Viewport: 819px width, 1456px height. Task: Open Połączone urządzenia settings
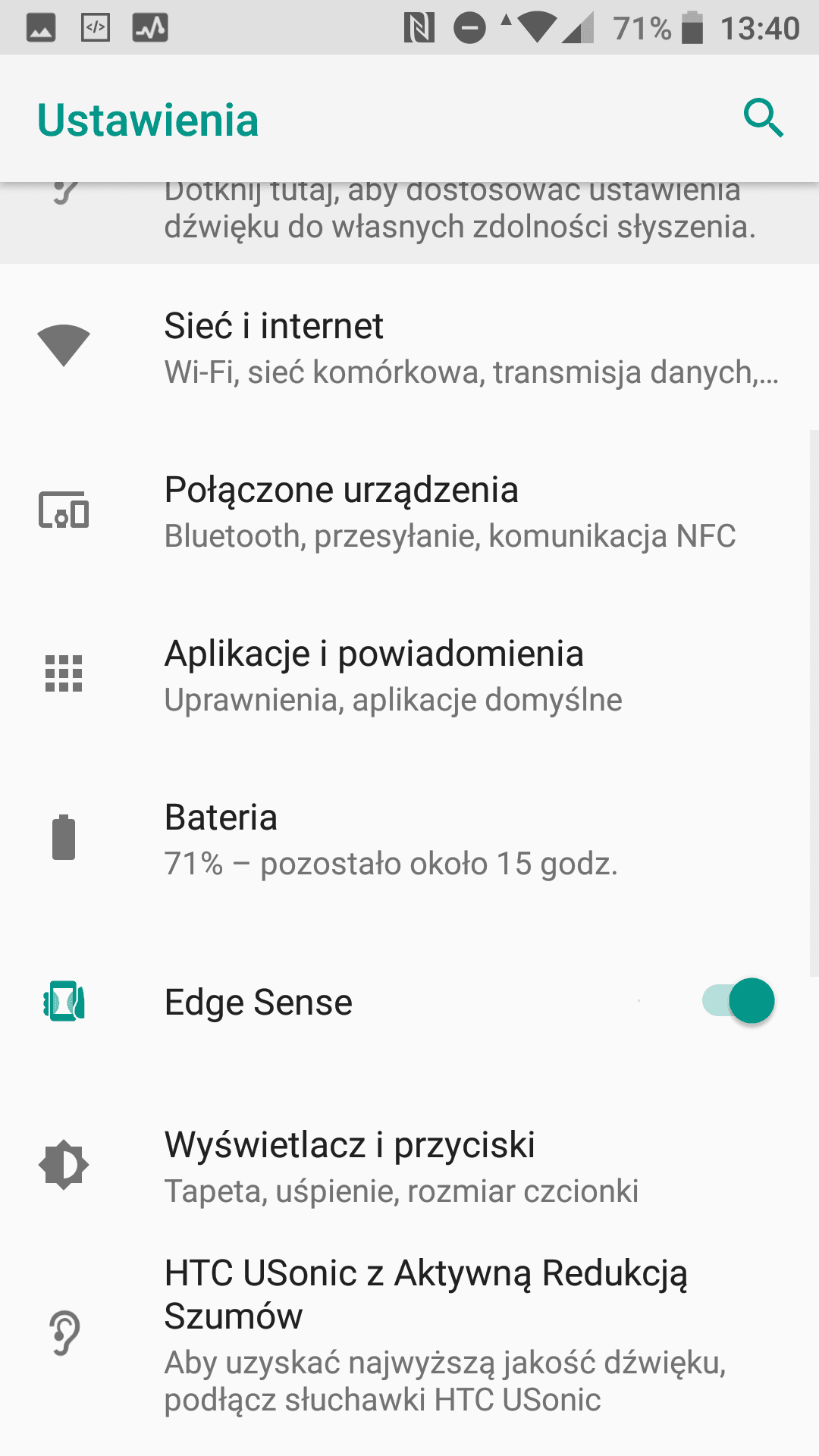409,510
